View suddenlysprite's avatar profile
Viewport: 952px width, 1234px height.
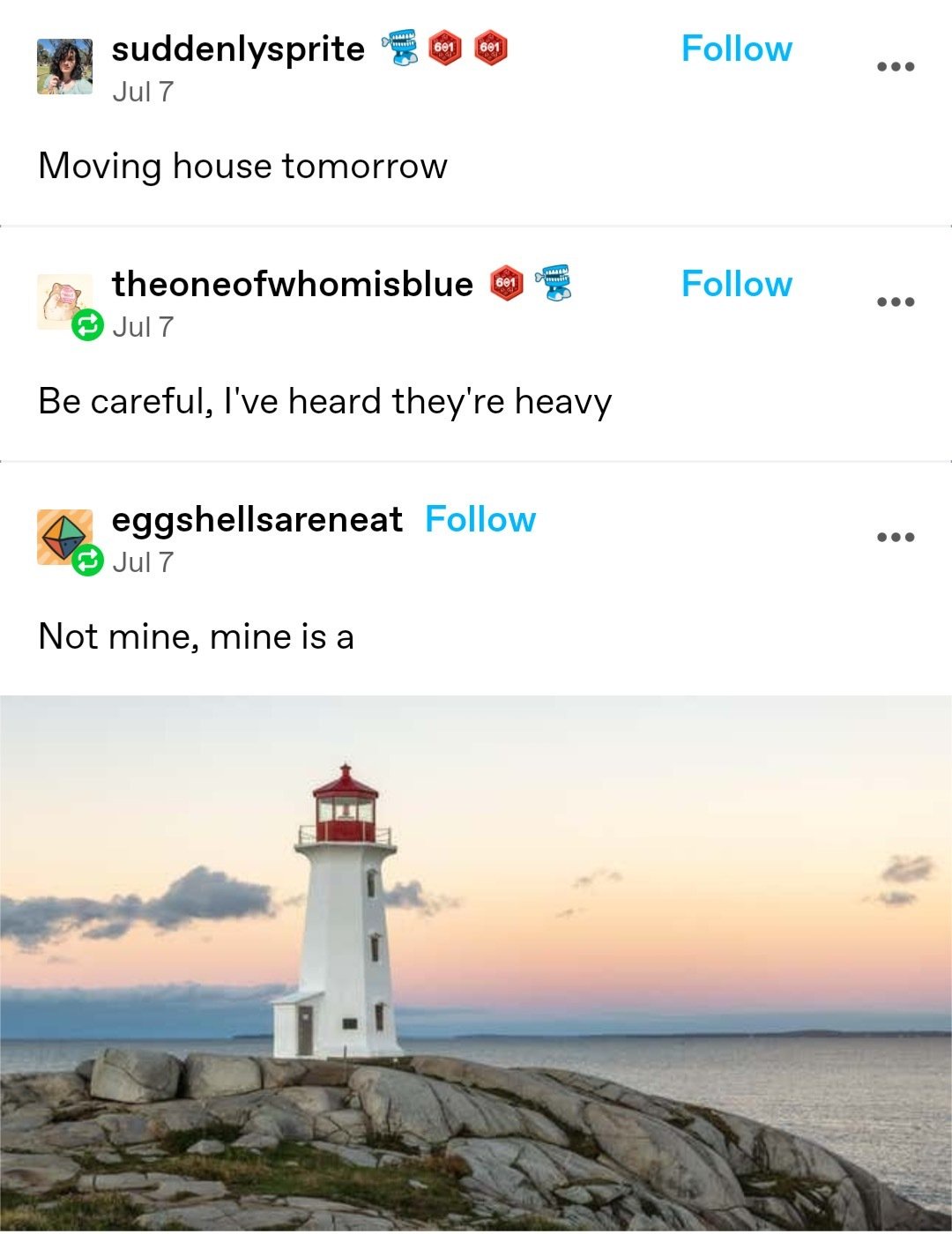pyautogui.click(x=64, y=67)
